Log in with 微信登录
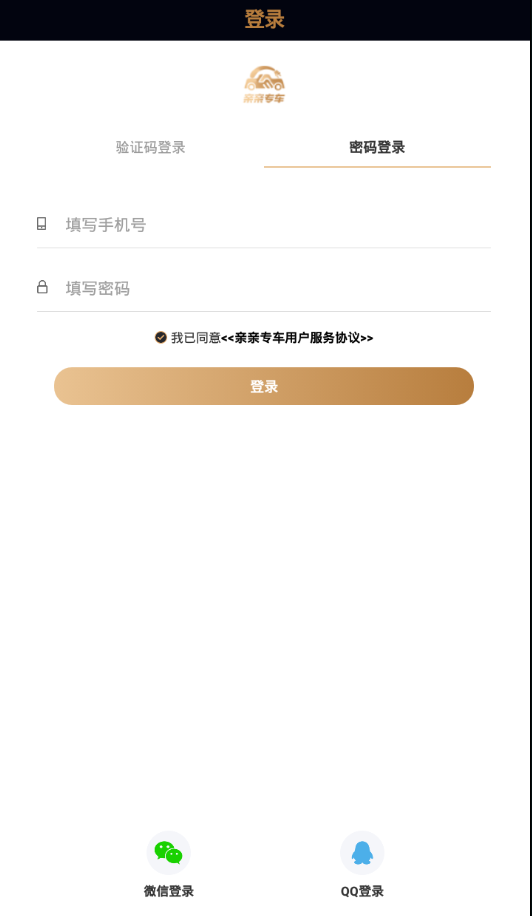The width and height of the screenshot is (532, 916). pos(169,864)
